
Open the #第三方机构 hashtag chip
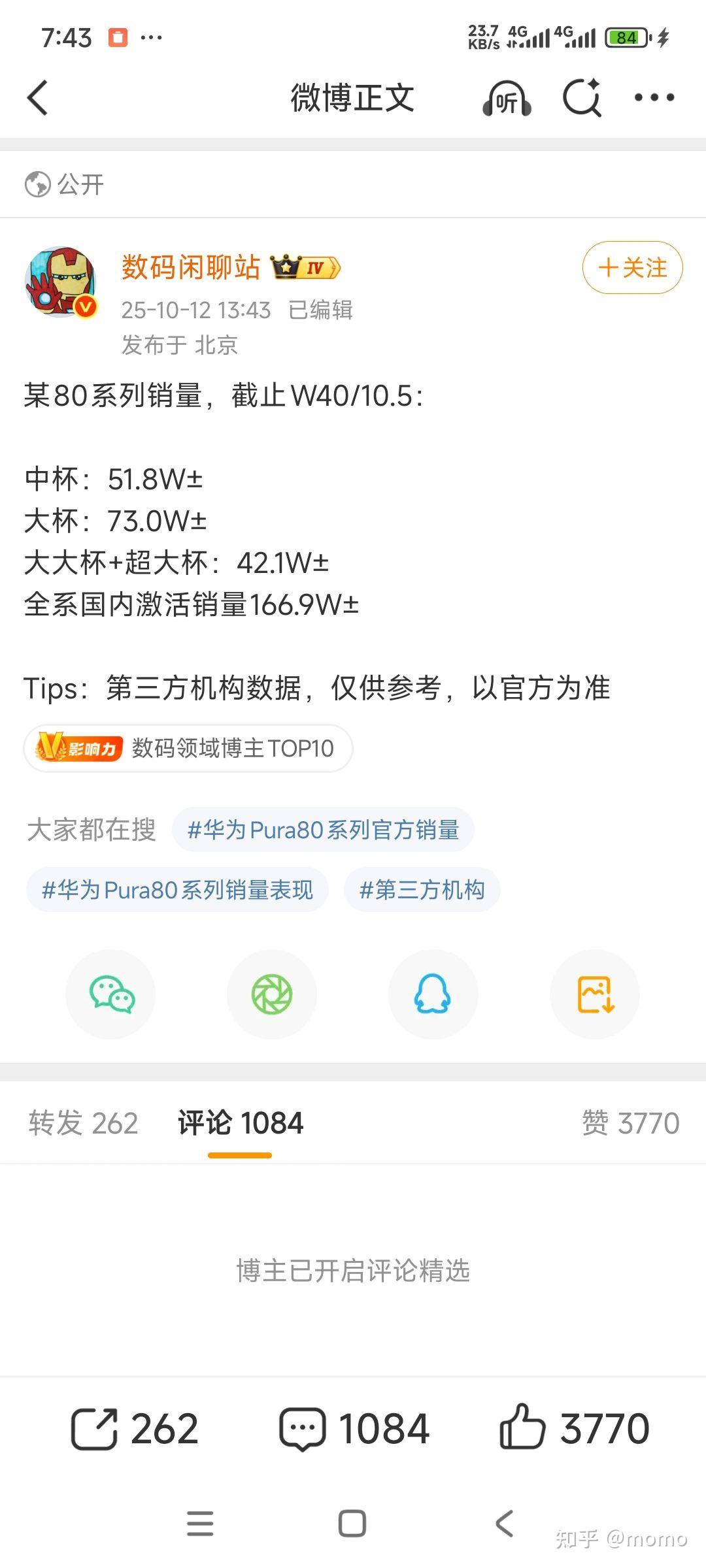click(x=422, y=890)
